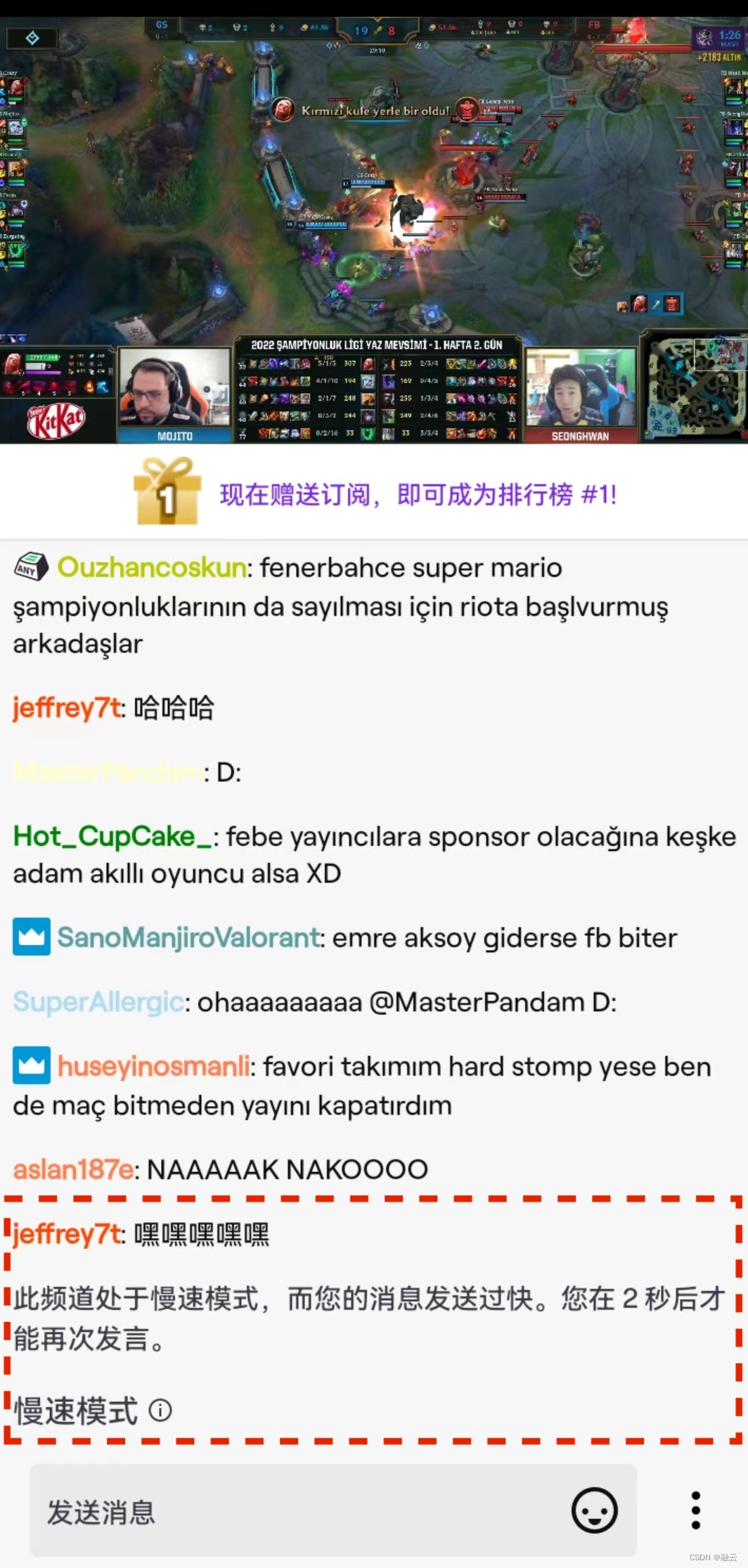Open Hot_CupCake_'s user profile

click(112, 837)
